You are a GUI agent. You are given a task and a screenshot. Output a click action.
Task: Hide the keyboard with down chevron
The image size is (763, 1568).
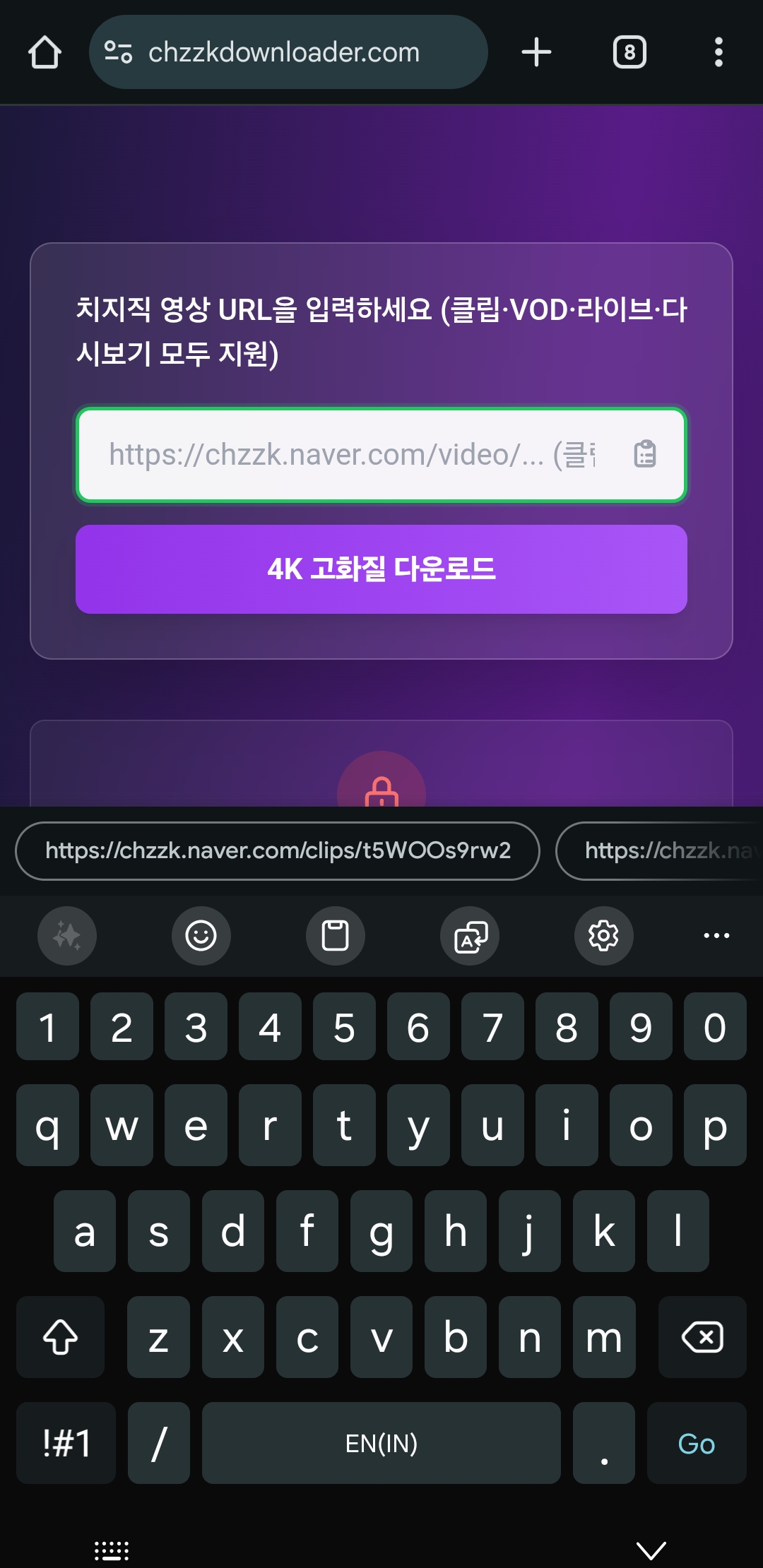tap(651, 1550)
